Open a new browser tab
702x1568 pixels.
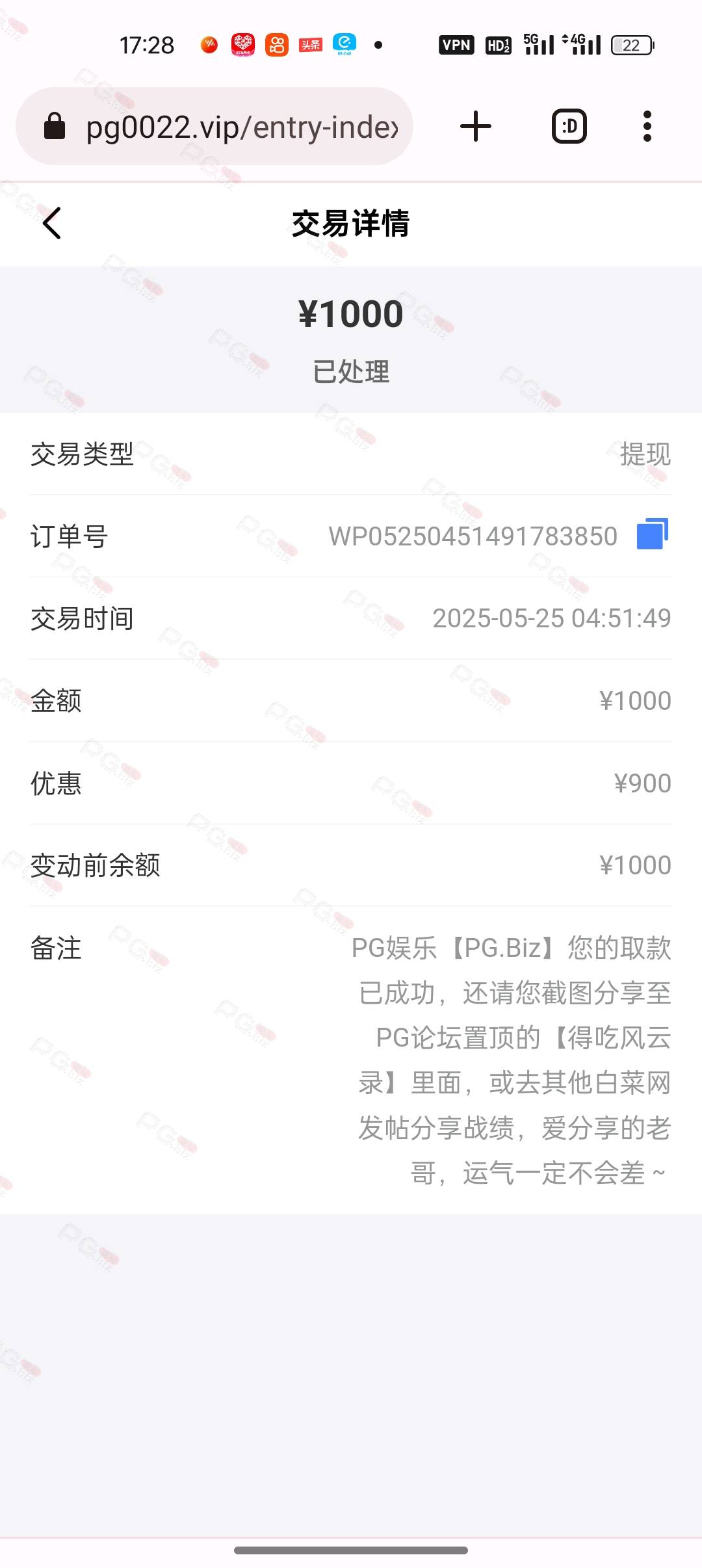click(x=476, y=126)
